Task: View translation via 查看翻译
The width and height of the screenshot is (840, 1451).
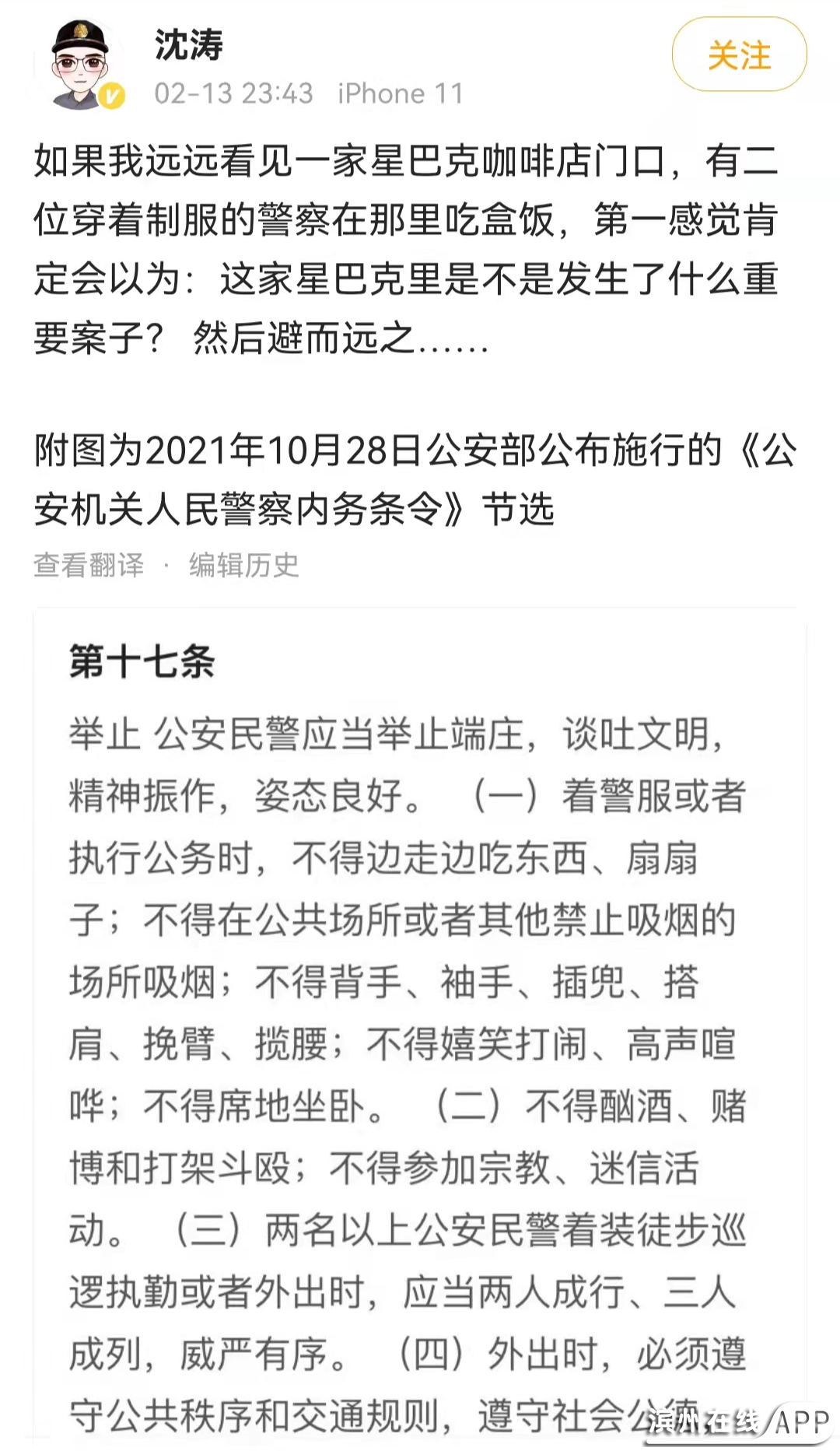Action: (x=89, y=565)
